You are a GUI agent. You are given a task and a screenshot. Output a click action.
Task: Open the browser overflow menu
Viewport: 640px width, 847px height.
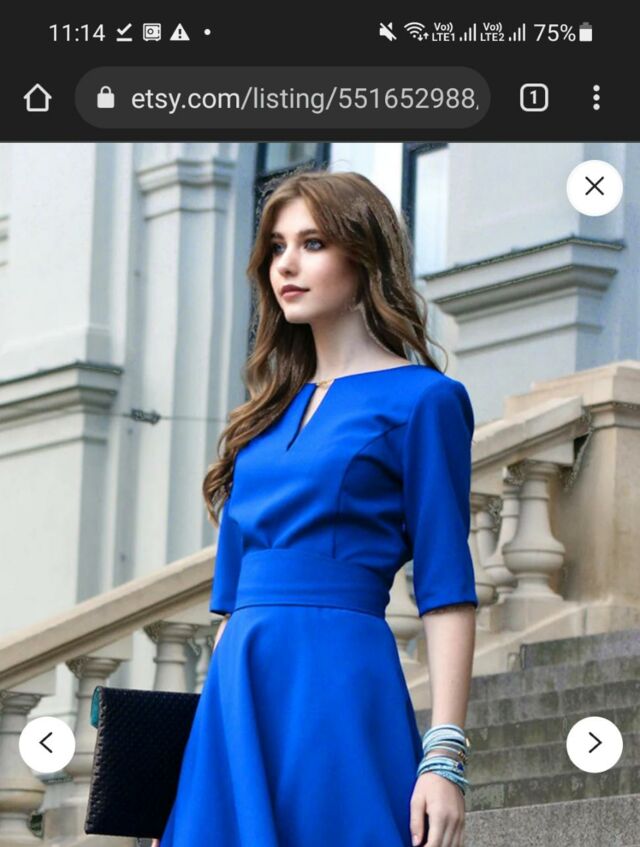click(x=596, y=97)
